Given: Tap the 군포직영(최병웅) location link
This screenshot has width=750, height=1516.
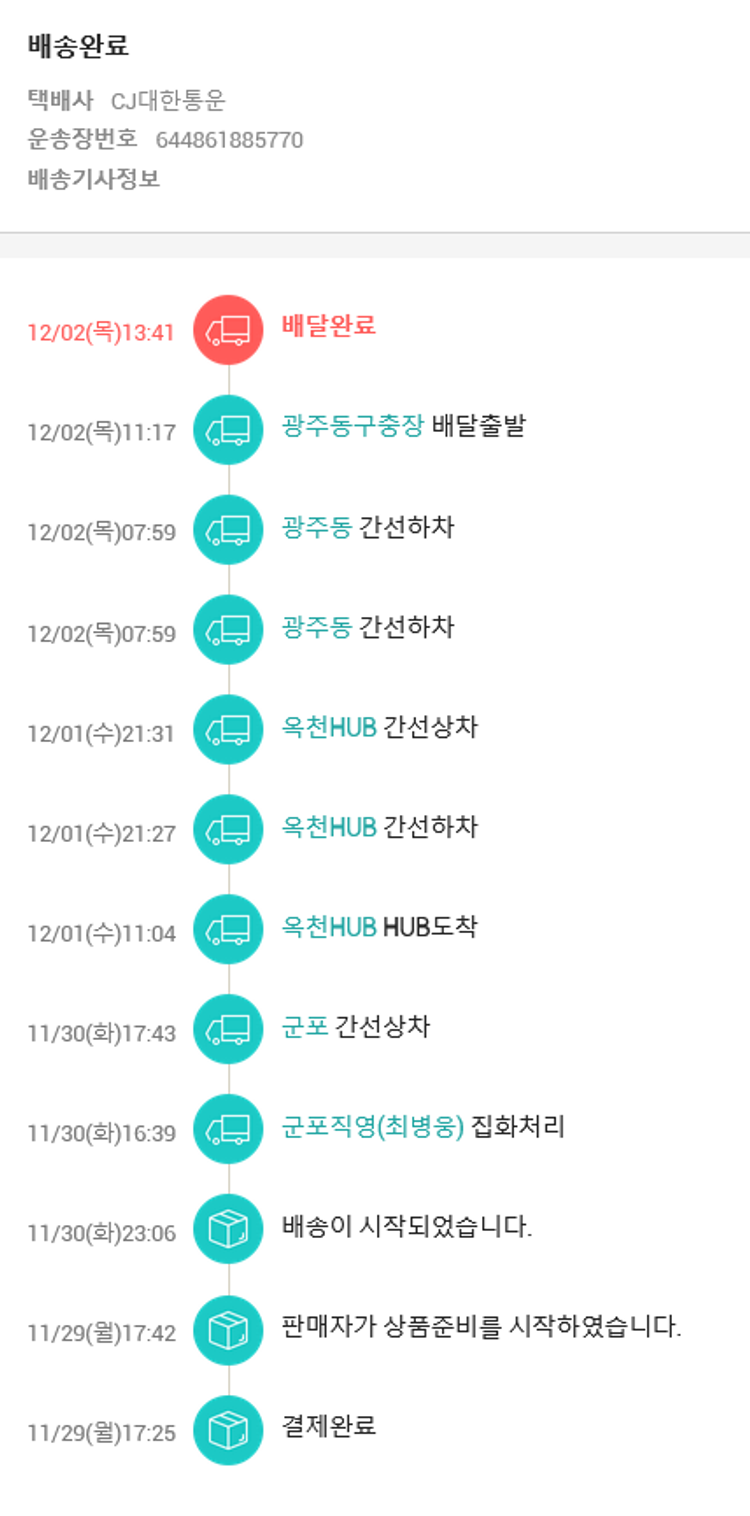Looking at the screenshot, I should coord(373,1127).
